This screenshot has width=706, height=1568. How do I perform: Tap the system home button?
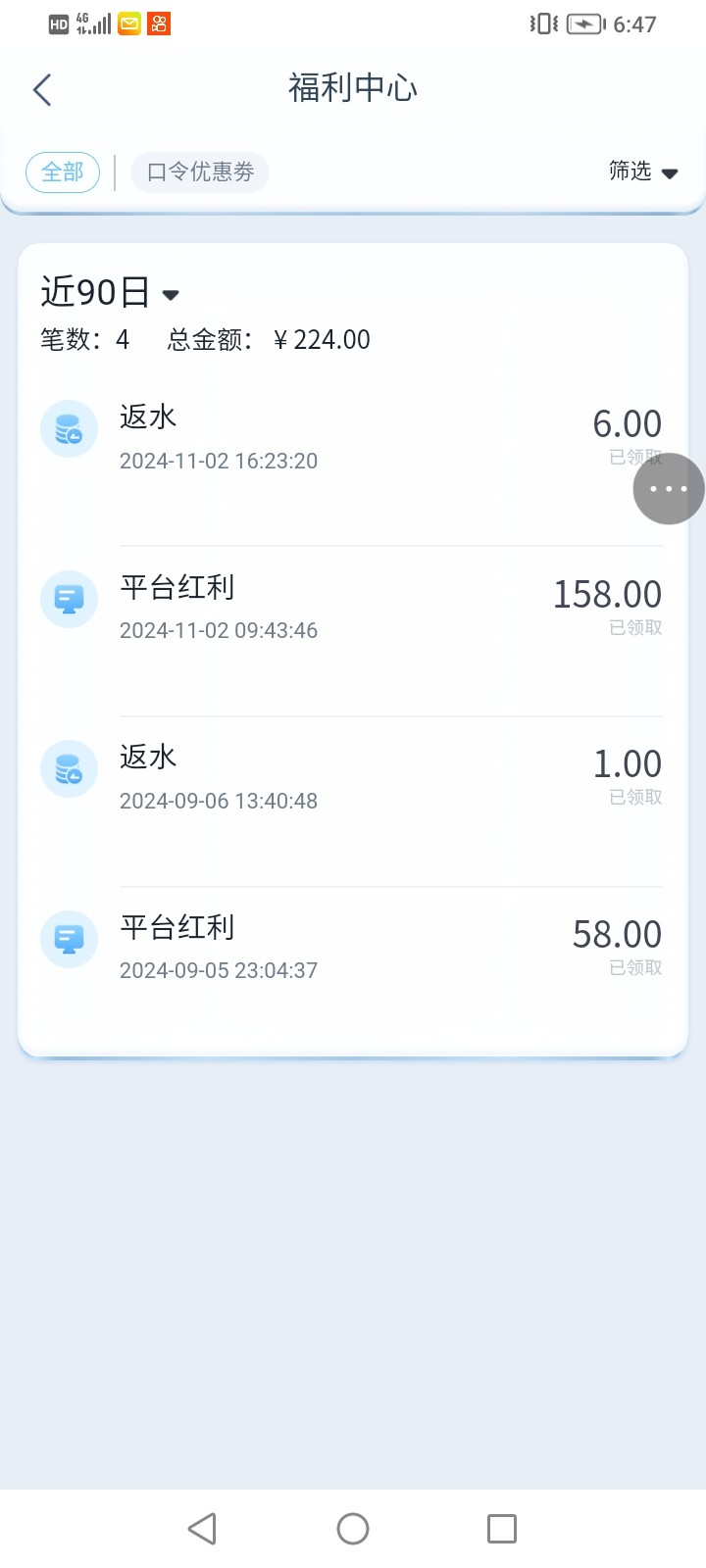(x=353, y=1529)
